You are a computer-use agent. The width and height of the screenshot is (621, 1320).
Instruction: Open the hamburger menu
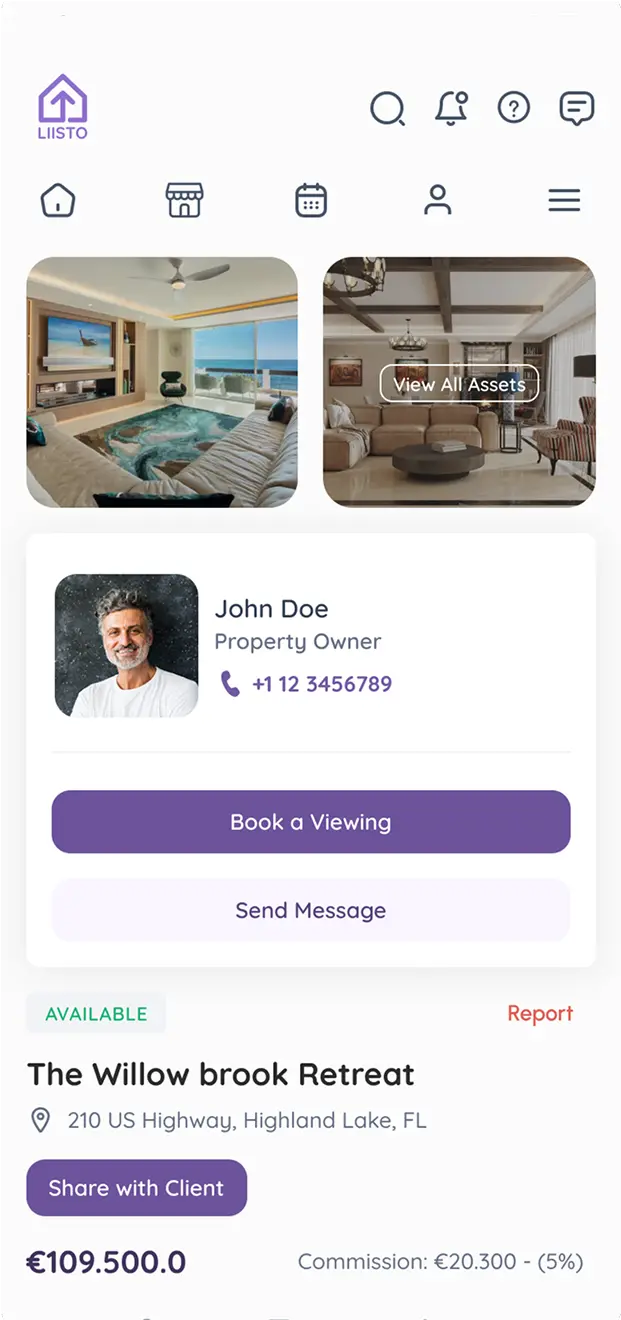coord(564,201)
